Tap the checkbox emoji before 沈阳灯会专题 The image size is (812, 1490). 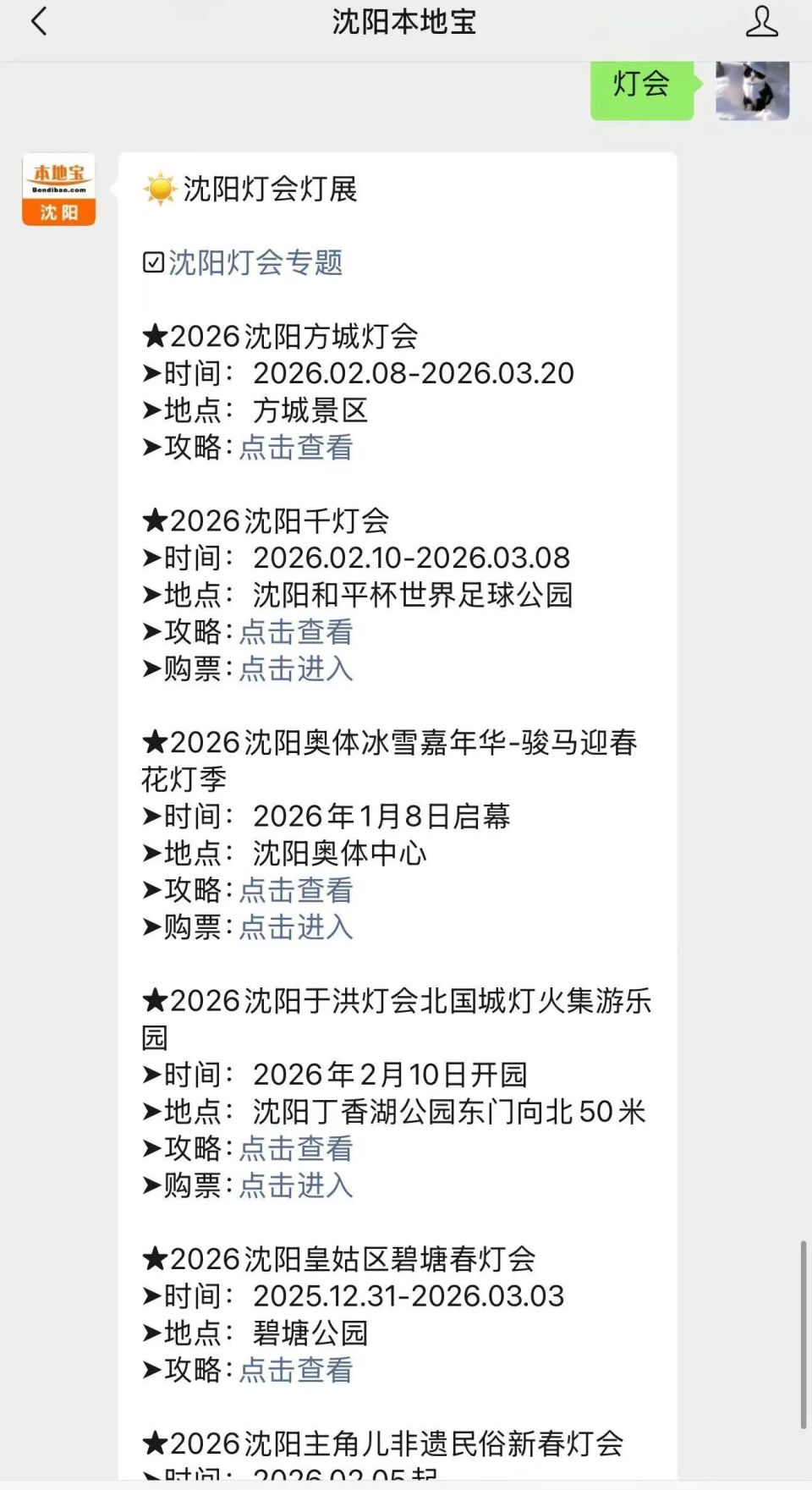point(152,263)
